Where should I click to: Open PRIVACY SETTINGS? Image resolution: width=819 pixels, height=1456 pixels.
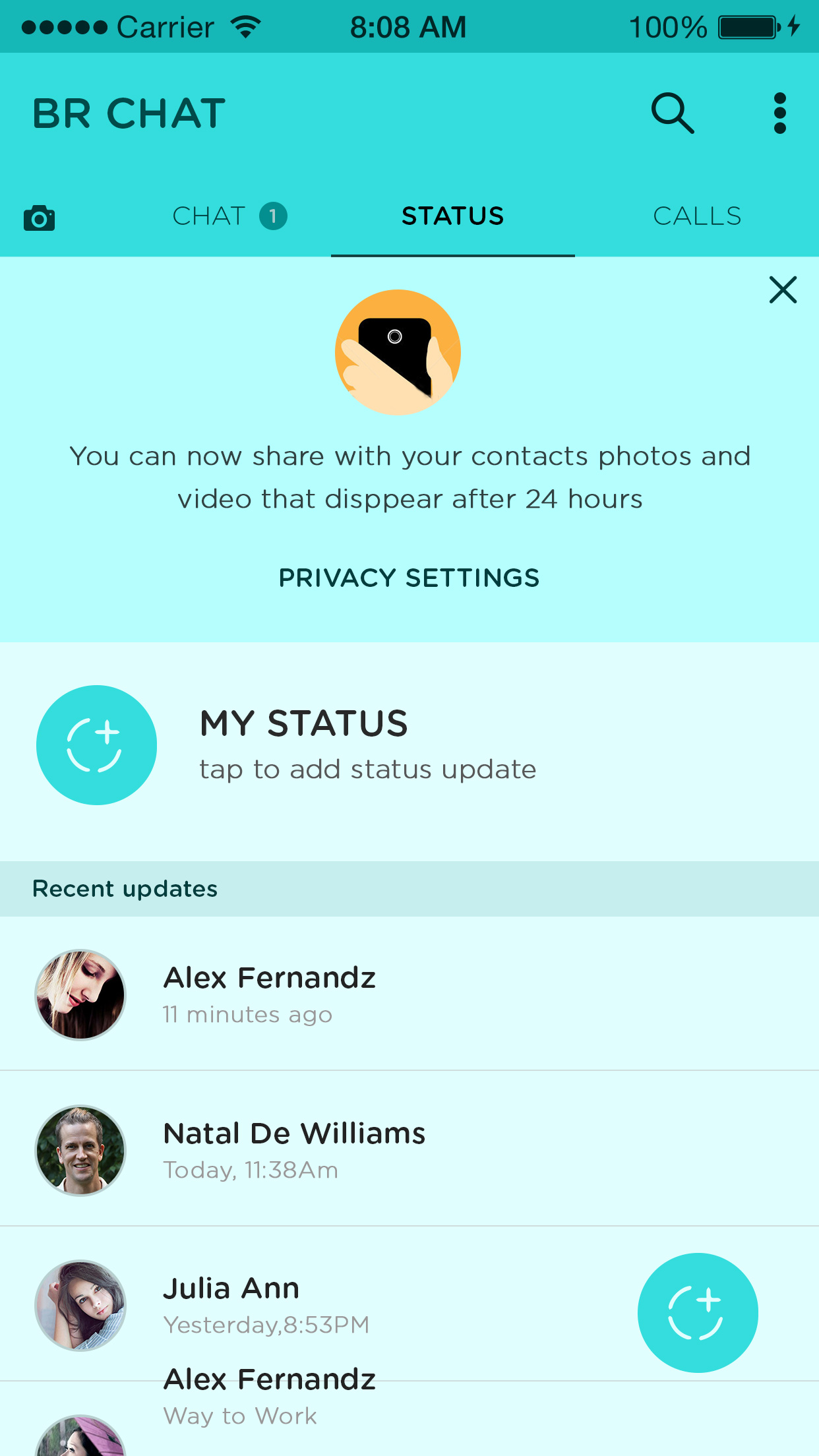tap(408, 577)
